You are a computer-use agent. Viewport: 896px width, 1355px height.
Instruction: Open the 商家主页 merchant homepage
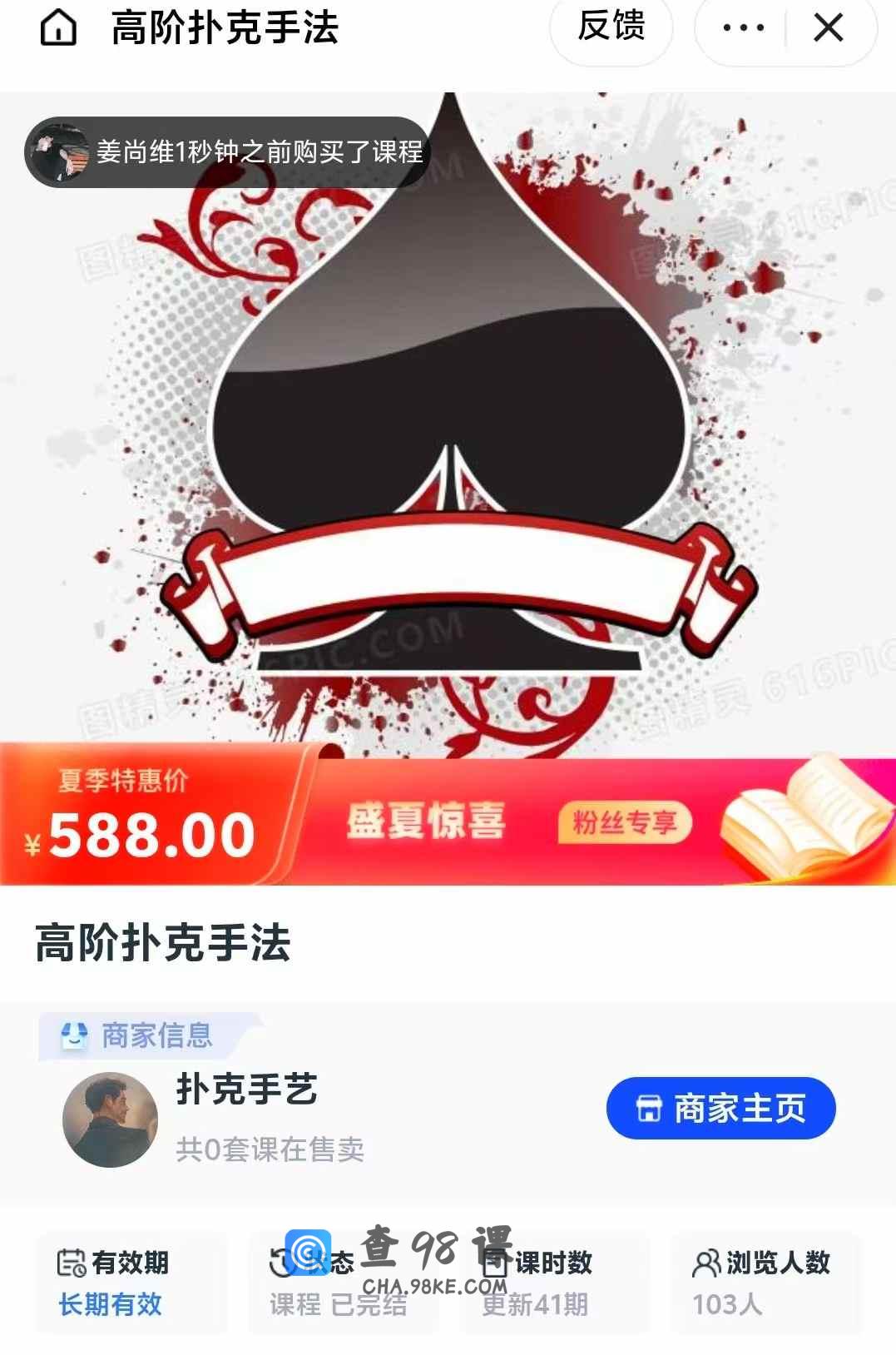(720, 1108)
